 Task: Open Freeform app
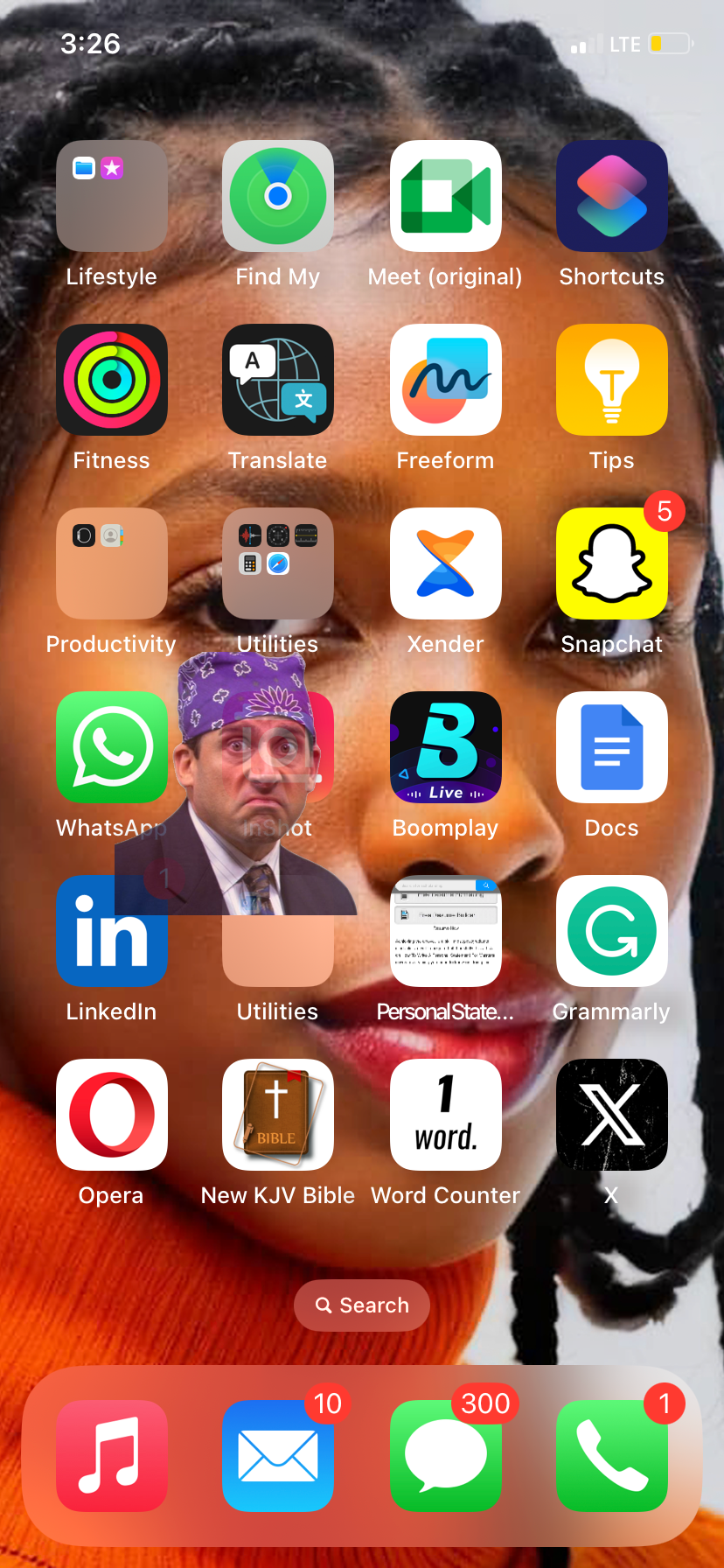tap(445, 380)
